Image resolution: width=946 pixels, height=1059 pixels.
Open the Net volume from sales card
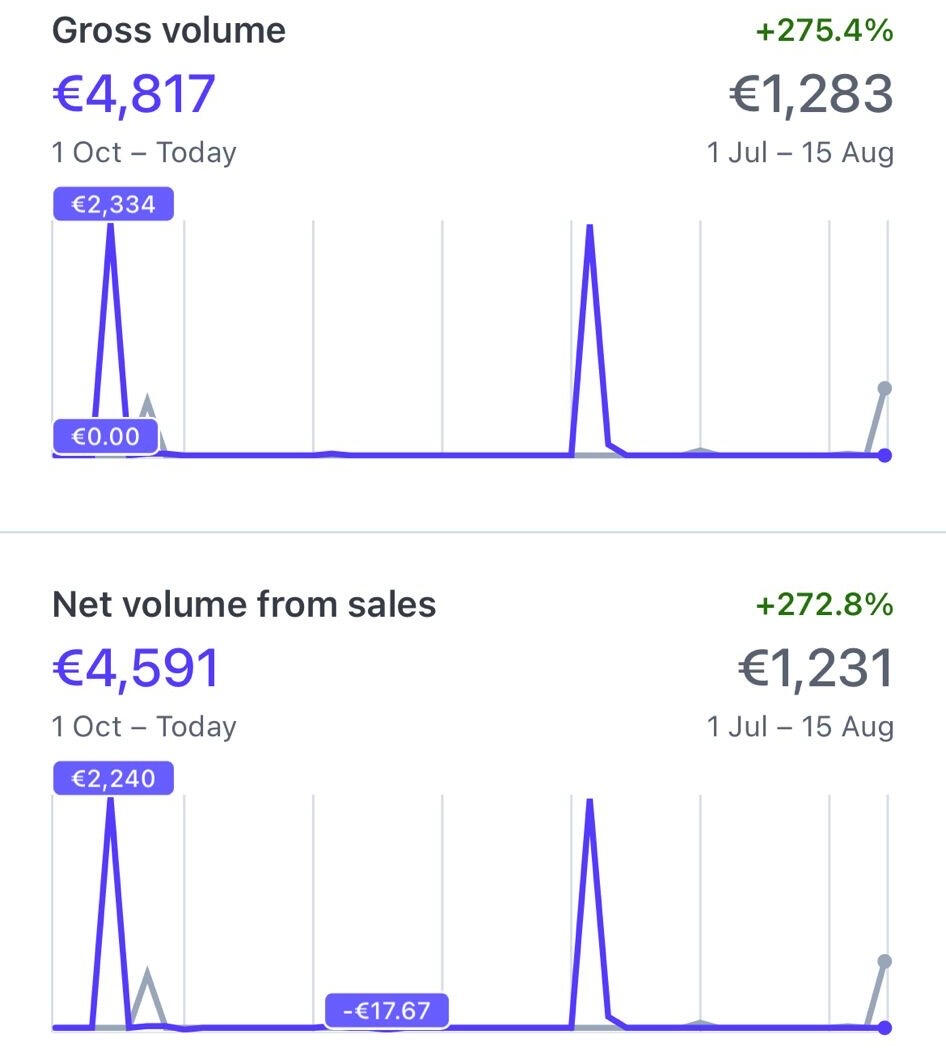pyautogui.click(x=244, y=604)
